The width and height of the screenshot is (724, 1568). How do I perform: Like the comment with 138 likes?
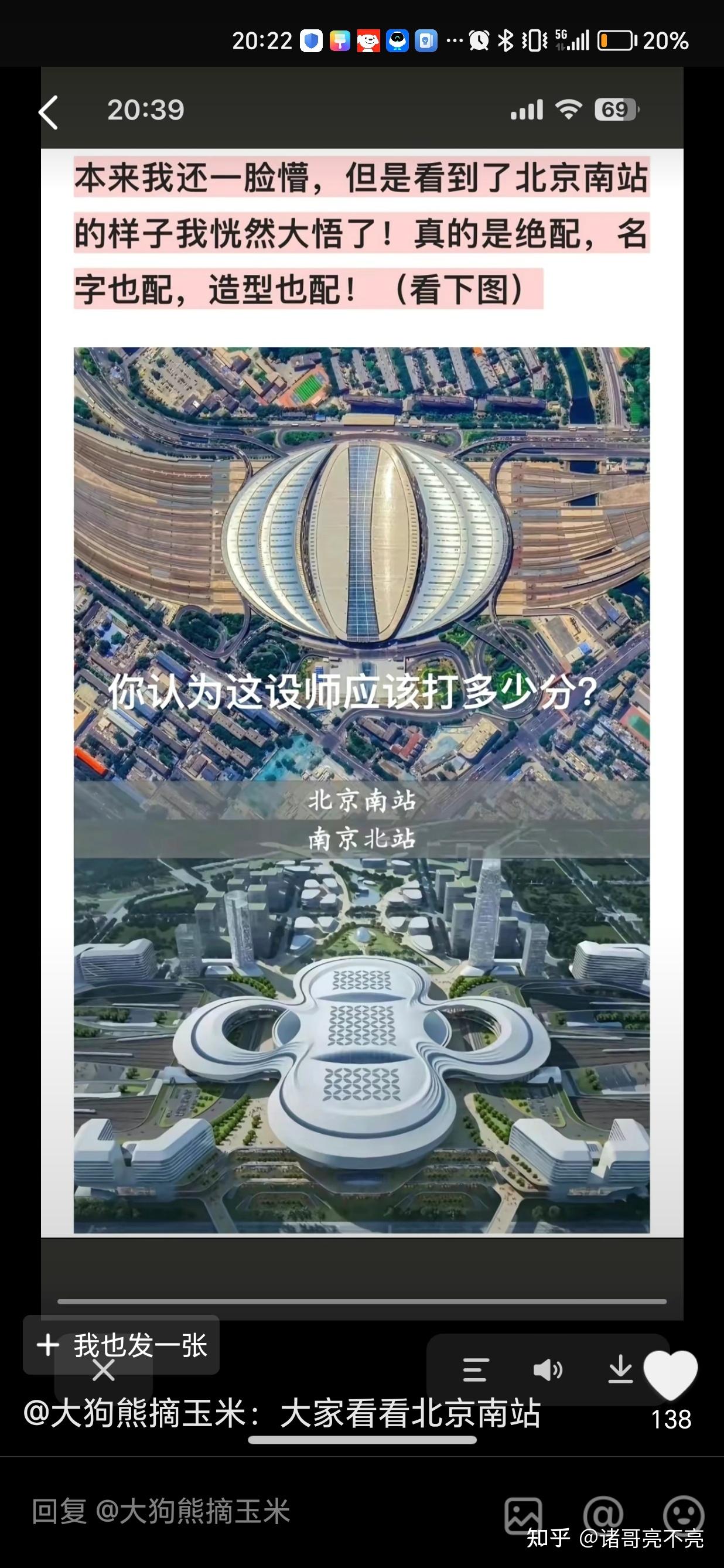tap(670, 1375)
